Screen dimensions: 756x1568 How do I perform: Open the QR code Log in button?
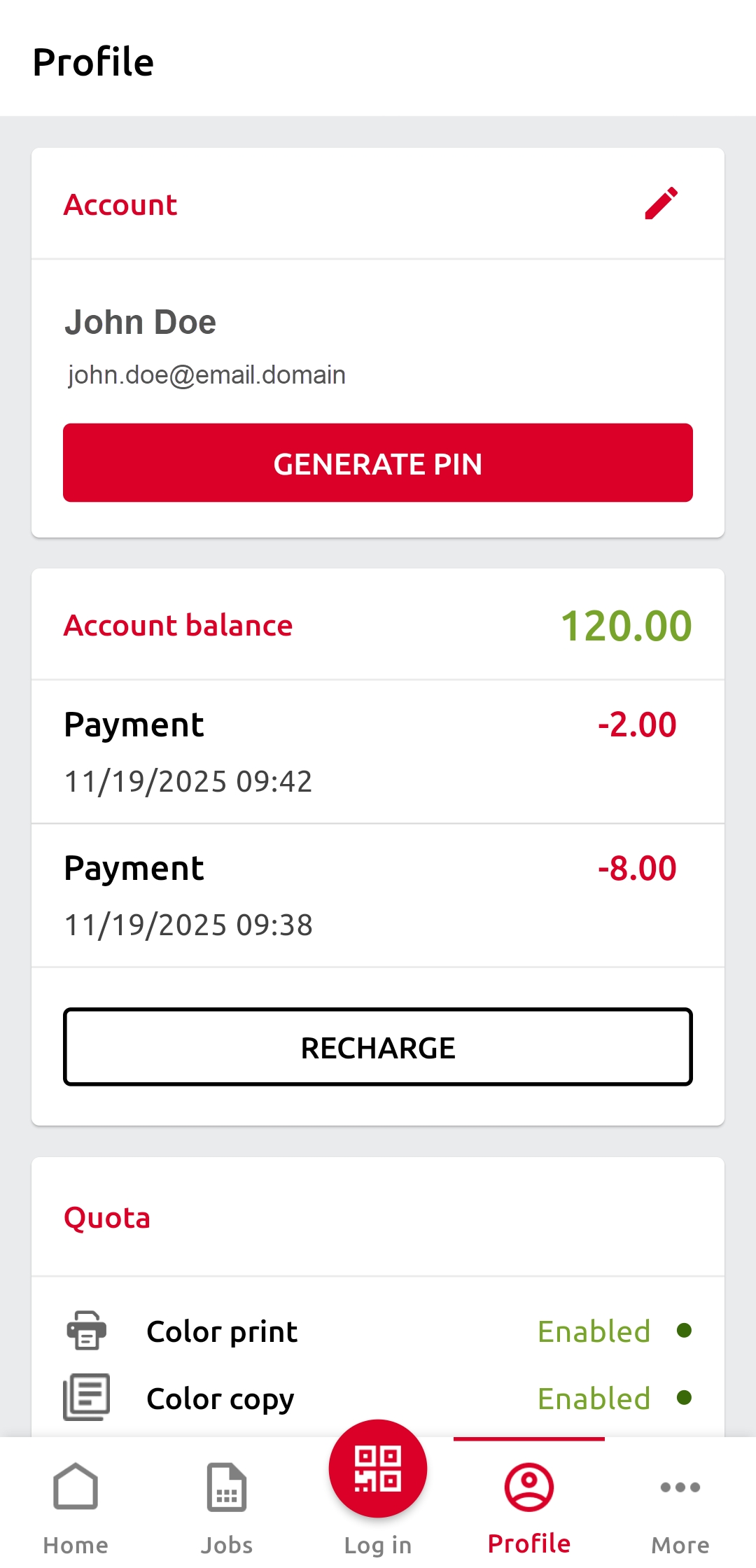point(378,1470)
